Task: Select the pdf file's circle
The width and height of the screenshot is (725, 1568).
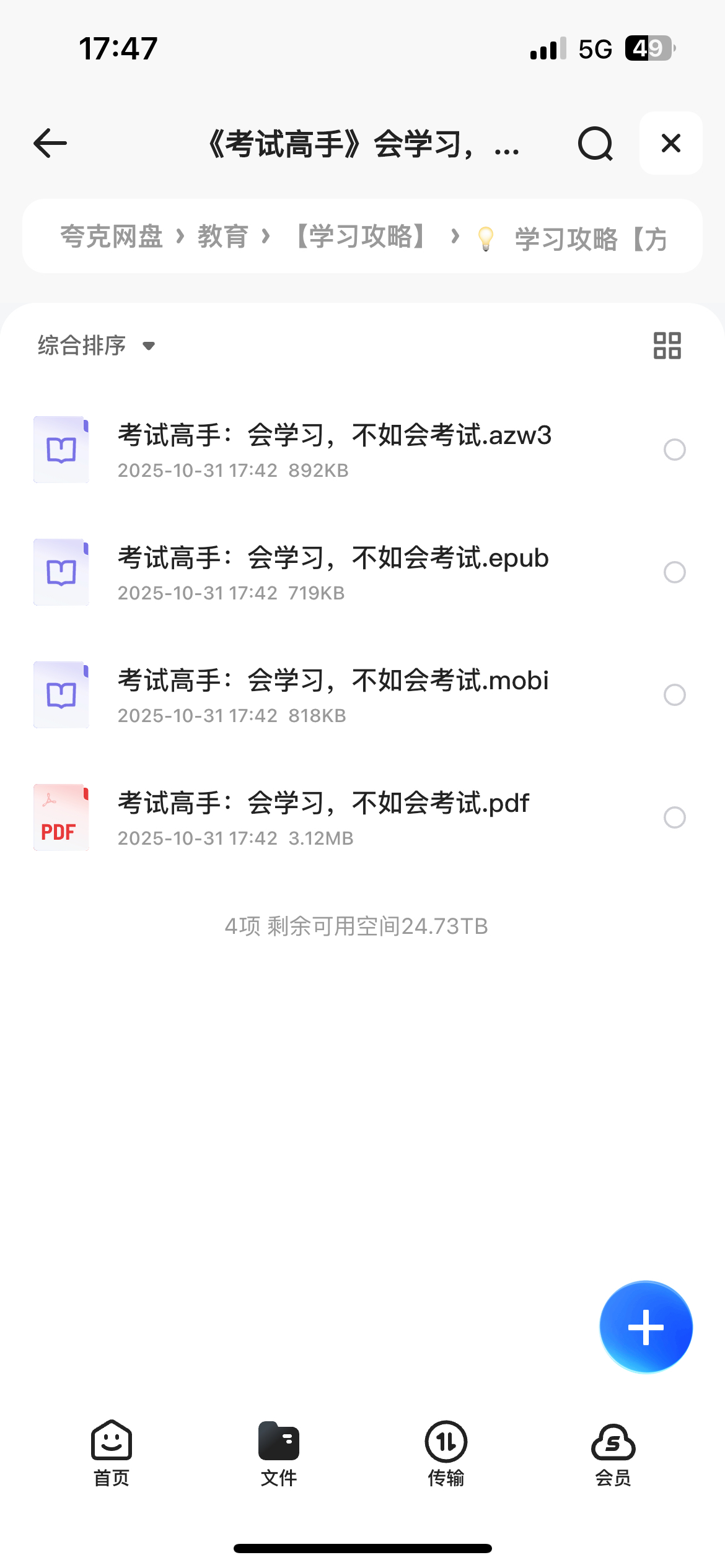Action: pyautogui.click(x=674, y=817)
